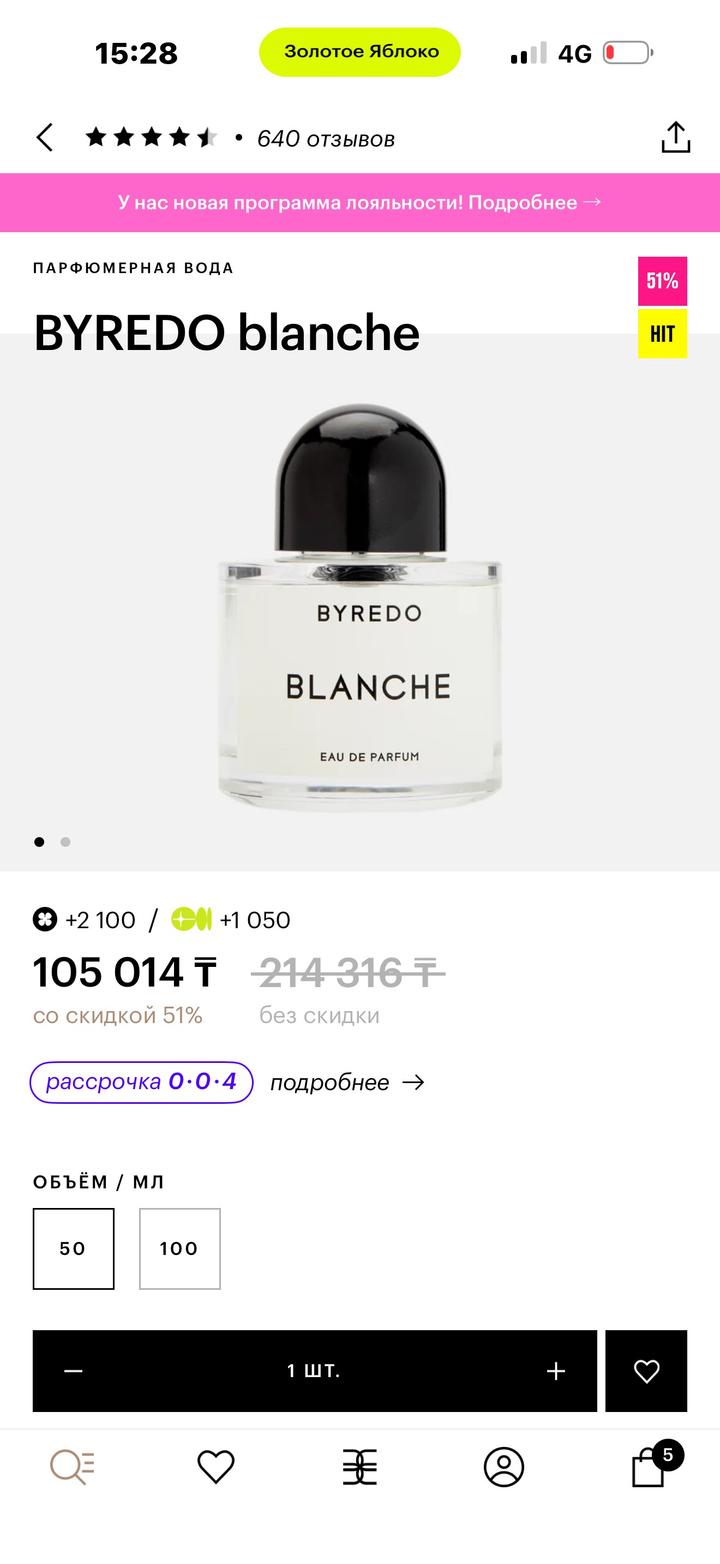
Task: Open the 640 отзывов reviews
Action: 325,139
